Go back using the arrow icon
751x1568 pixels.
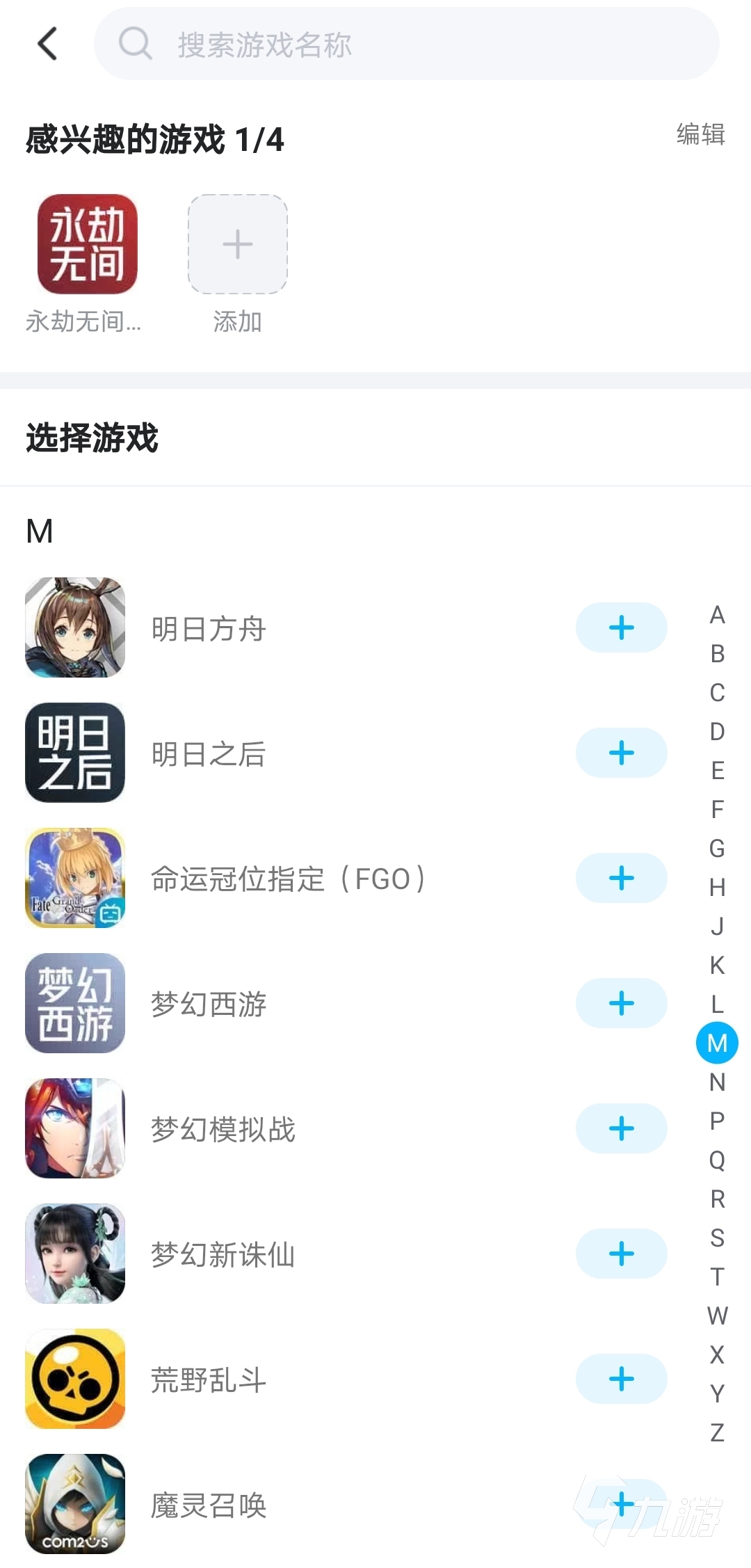point(47,44)
